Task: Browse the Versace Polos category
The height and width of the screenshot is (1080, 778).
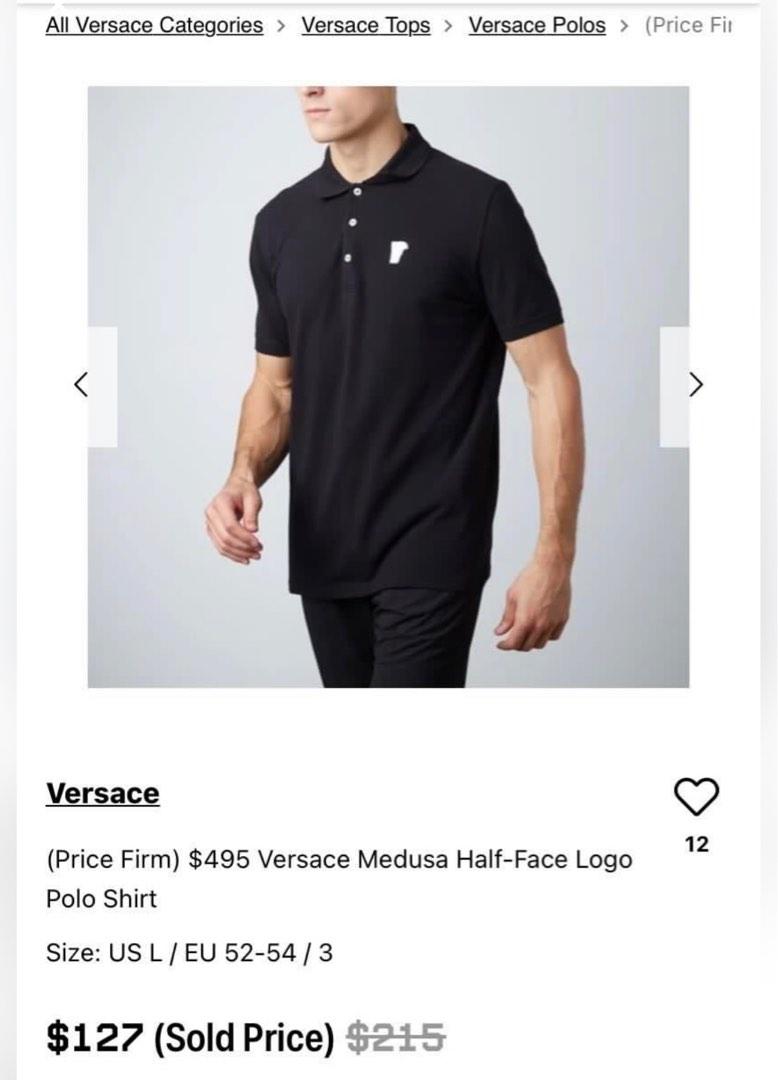Action: 537,25
